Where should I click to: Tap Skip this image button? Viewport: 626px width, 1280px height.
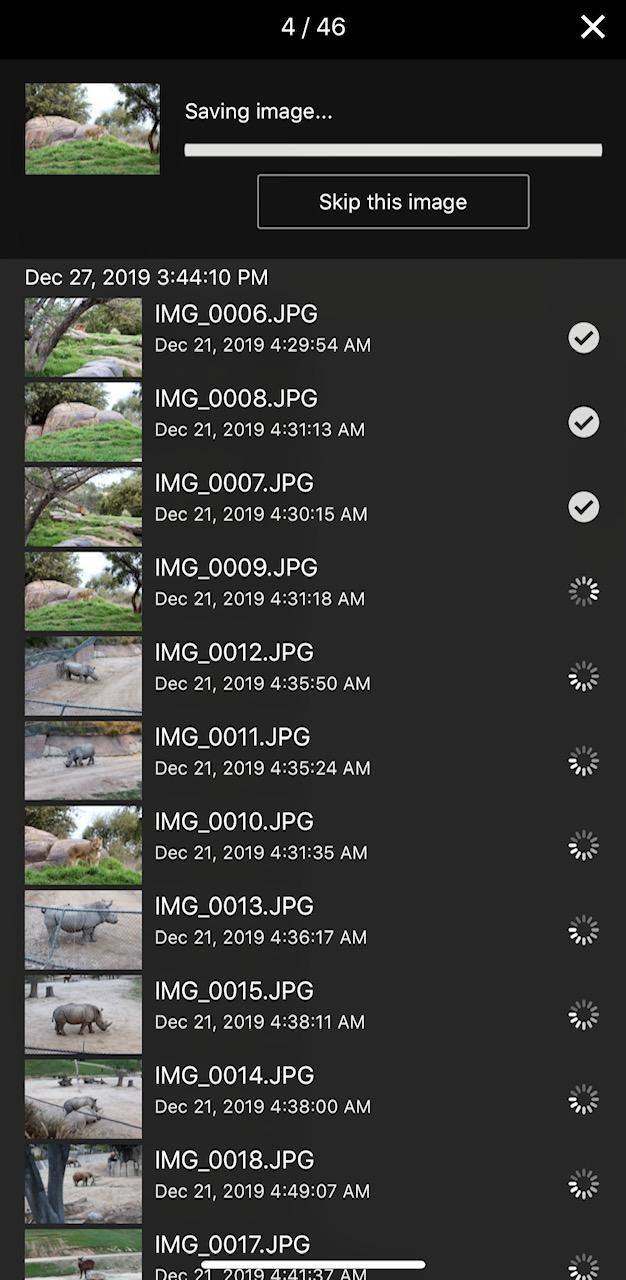click(393, 202)
